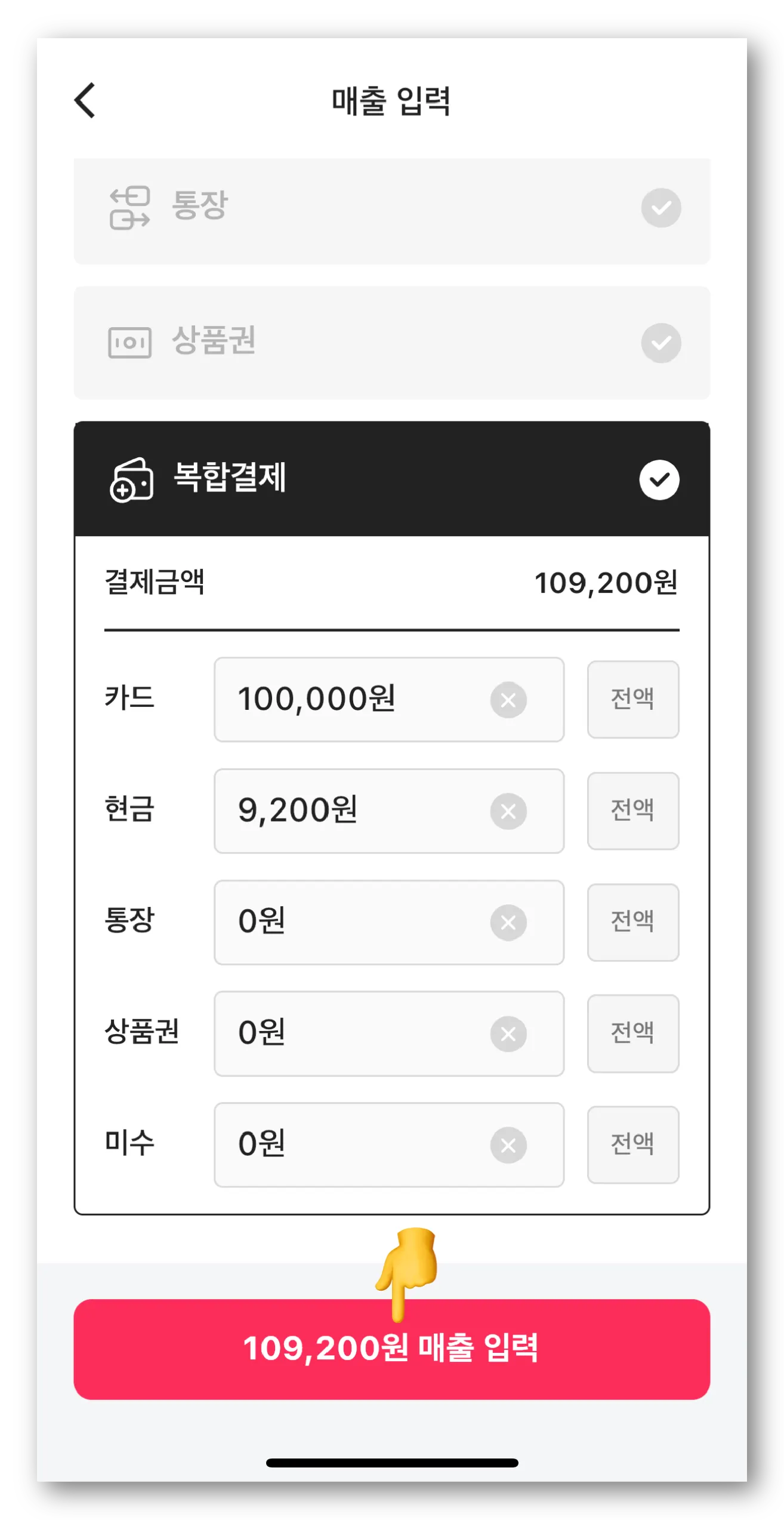
Task: Clear the 카드 amount of 100,000원
Action: click(508, 700)
